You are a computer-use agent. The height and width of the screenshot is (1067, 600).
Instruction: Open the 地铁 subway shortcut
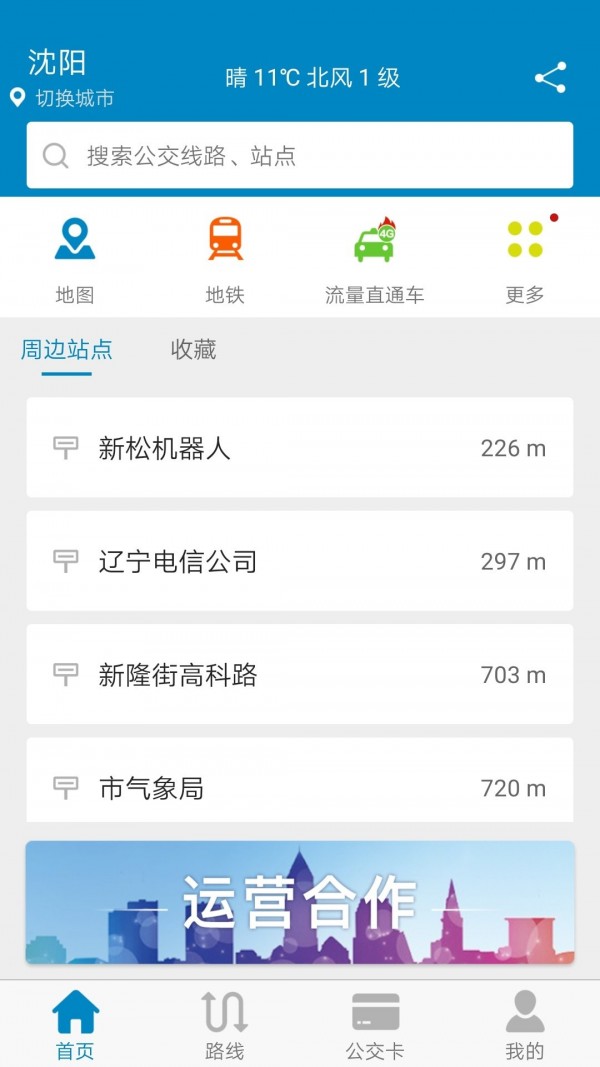pos(225,258)
